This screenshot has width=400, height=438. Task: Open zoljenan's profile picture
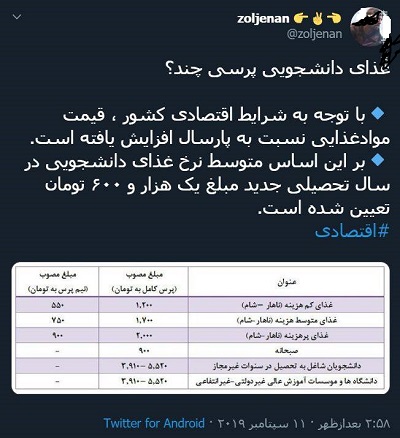point(370,28)
